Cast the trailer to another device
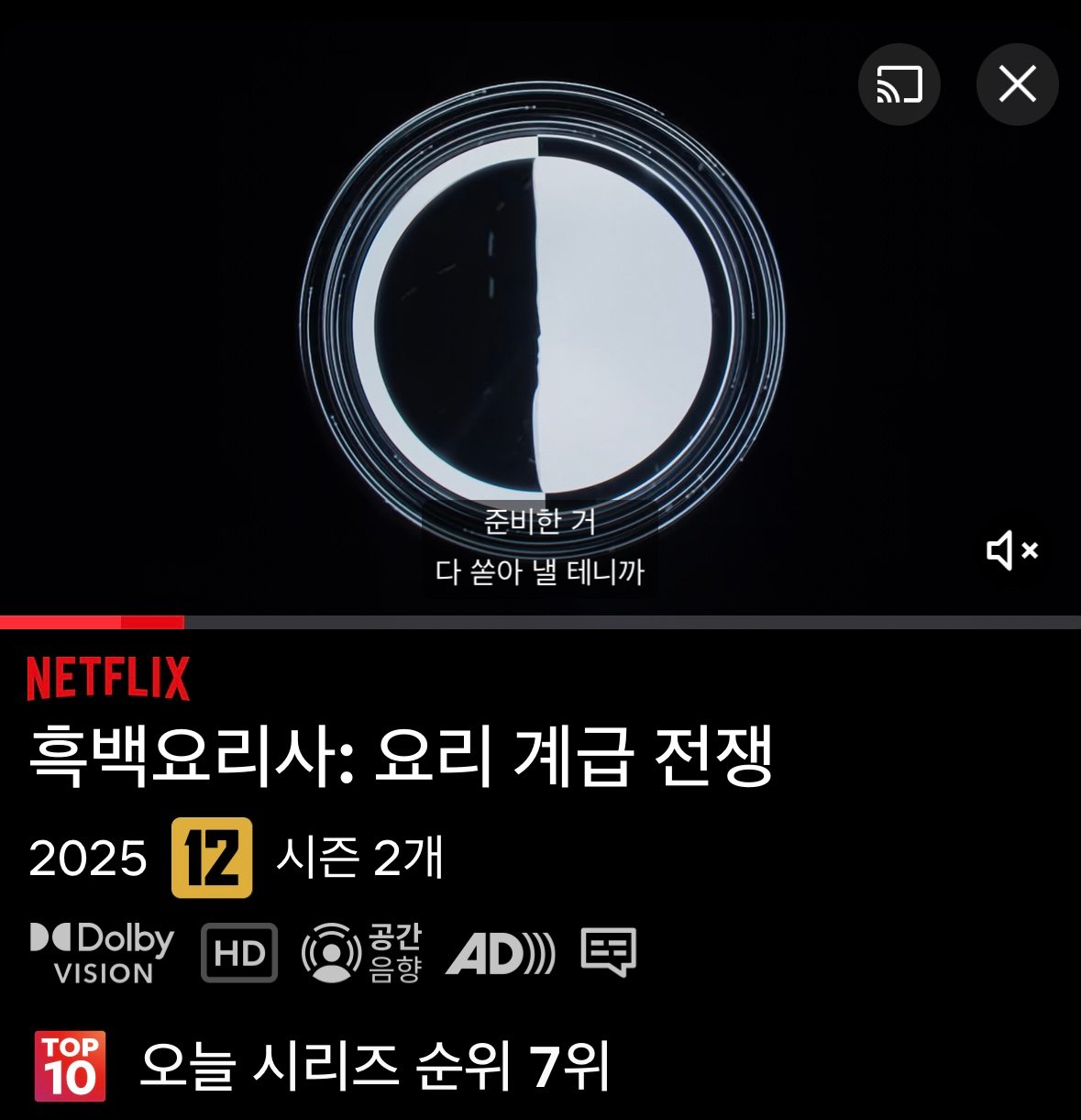This screenshot has width=1081, height=1120. (x=899, y=84)
